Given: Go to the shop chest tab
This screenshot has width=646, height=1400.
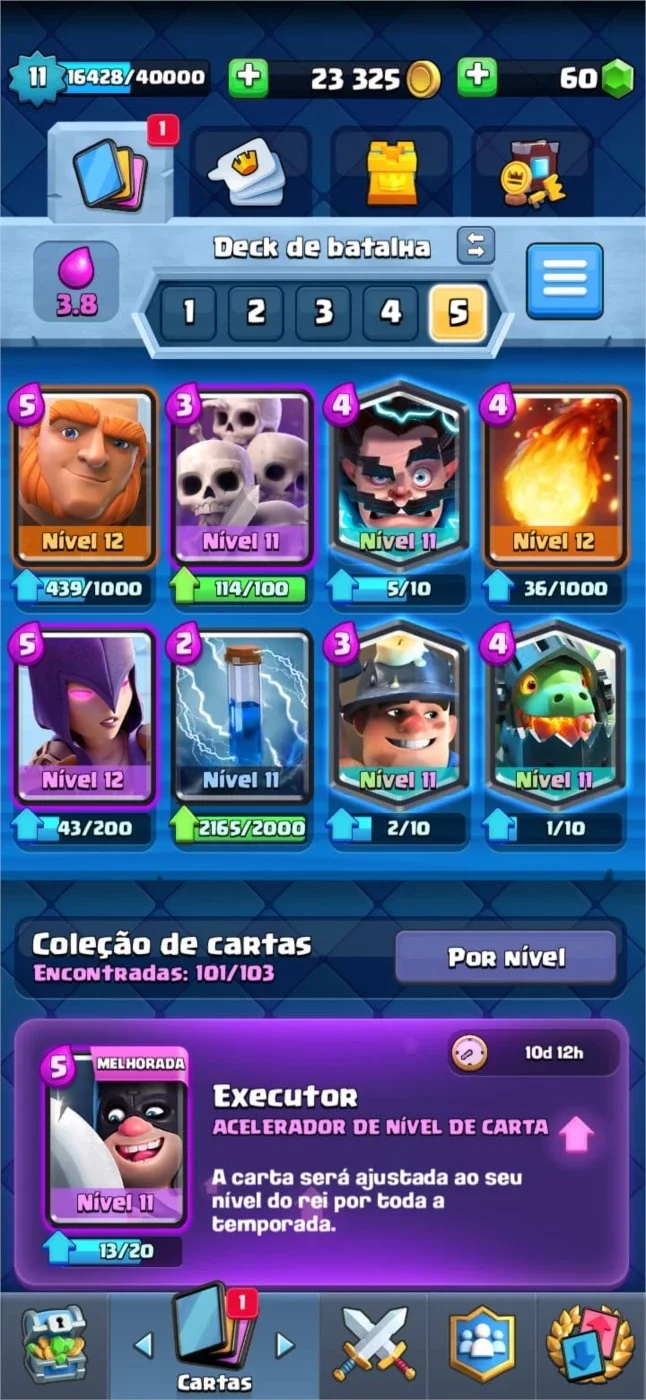Looking at the screenshot, I should (53, 1345).
